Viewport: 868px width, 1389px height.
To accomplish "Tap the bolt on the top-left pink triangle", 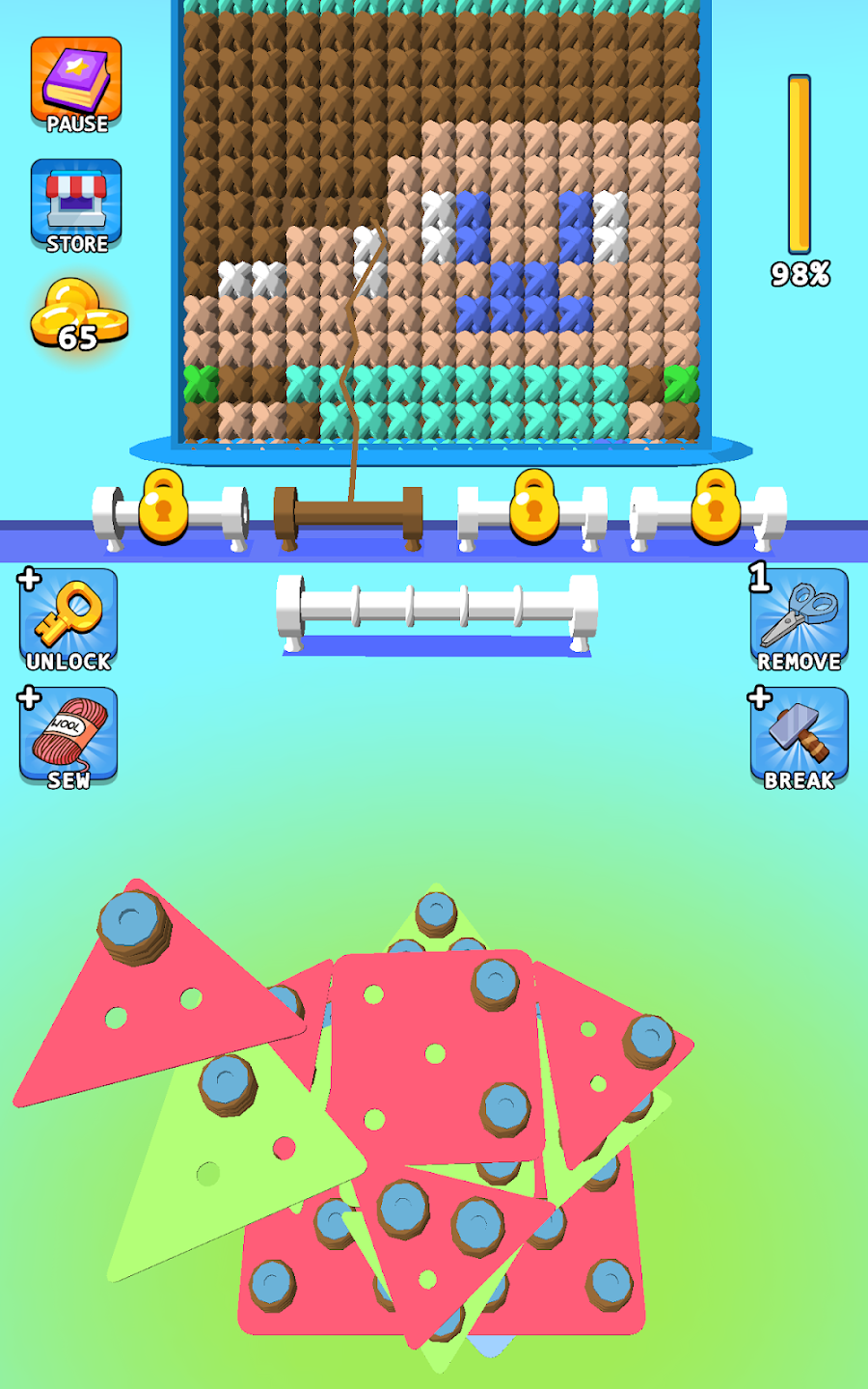I will [132, 919].
